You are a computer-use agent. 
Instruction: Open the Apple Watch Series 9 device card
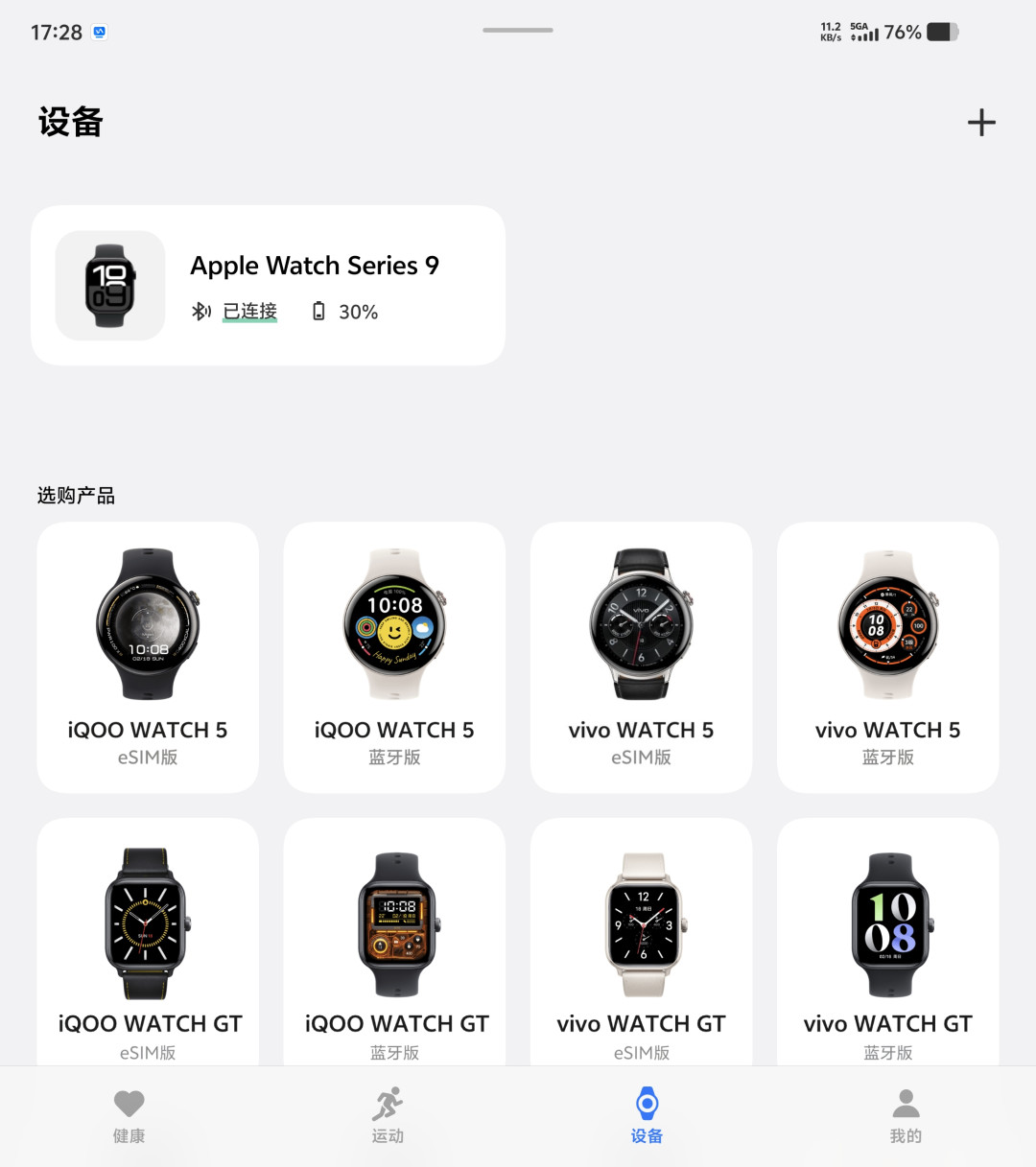(x=268, y=285)
